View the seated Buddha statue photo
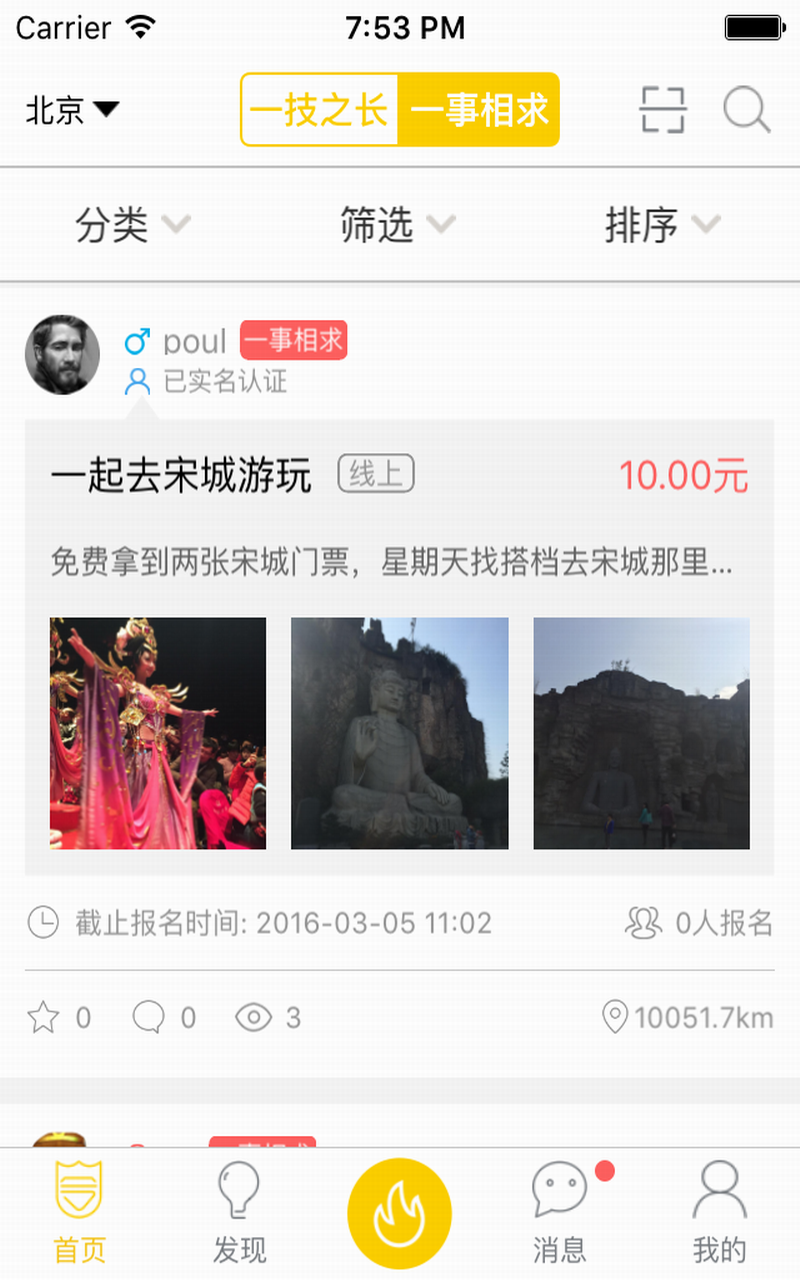Screen dimensions: 800x1280 click(x=399, y=733)
